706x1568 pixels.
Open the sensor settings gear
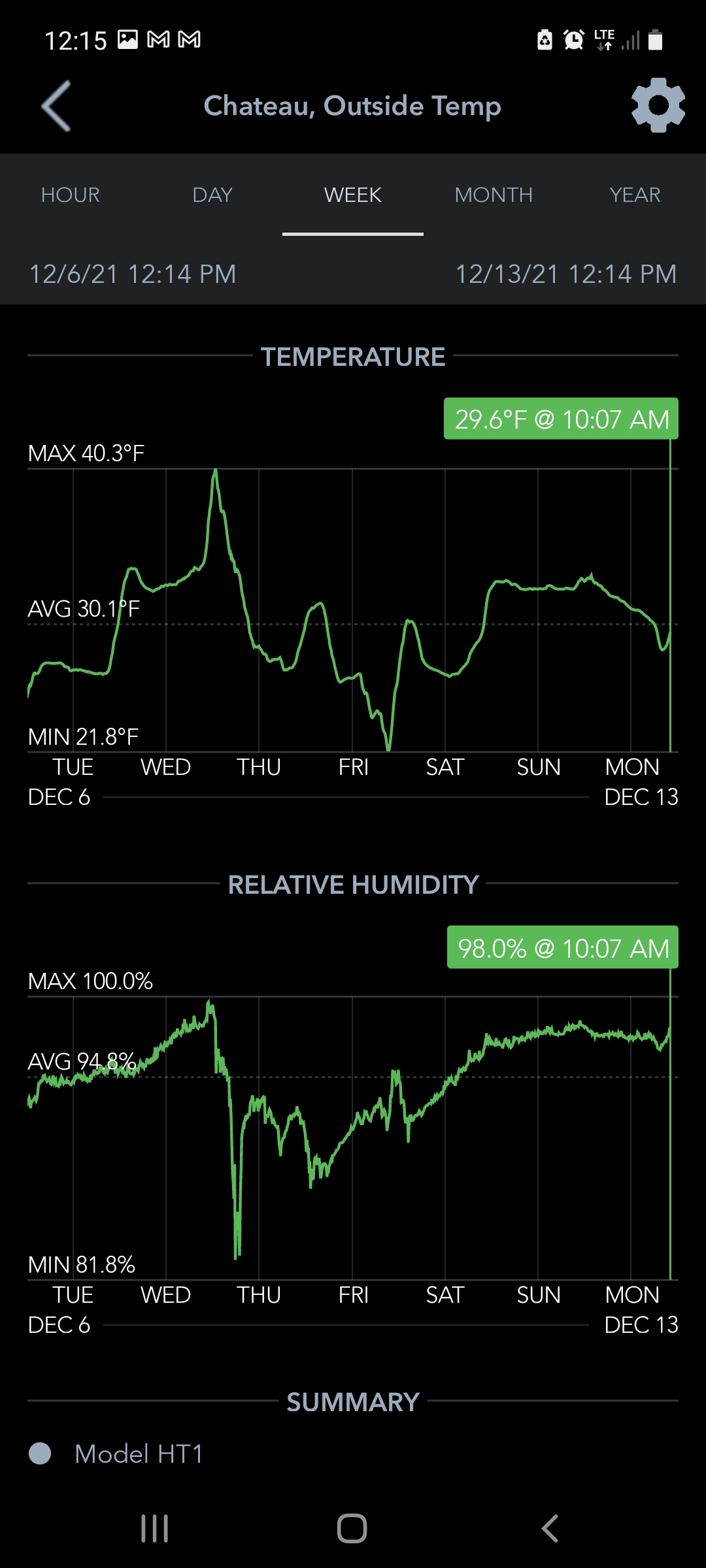pyautogui.click(x=658, y=105)
